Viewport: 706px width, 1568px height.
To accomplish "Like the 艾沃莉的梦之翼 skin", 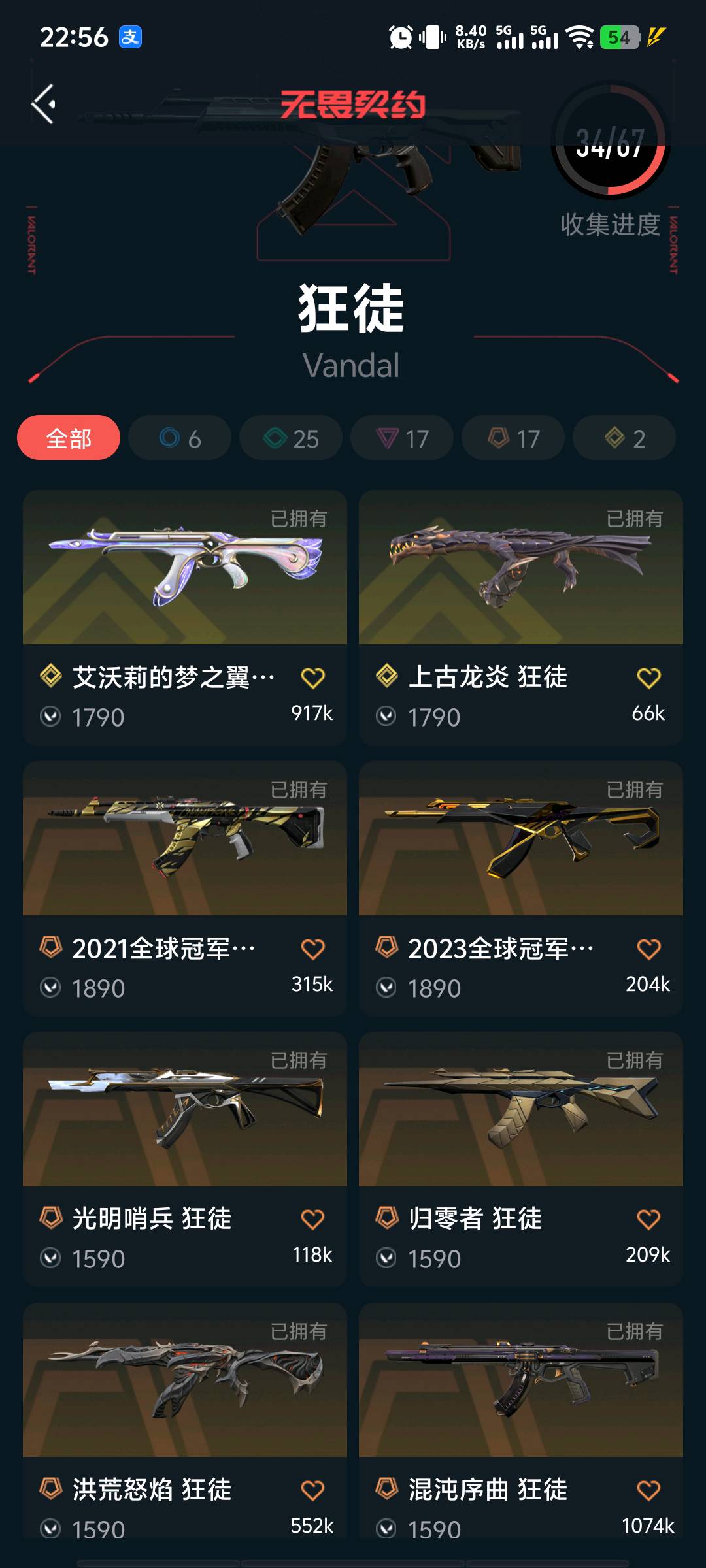I will pyautogui.click(x=312, y=678).
